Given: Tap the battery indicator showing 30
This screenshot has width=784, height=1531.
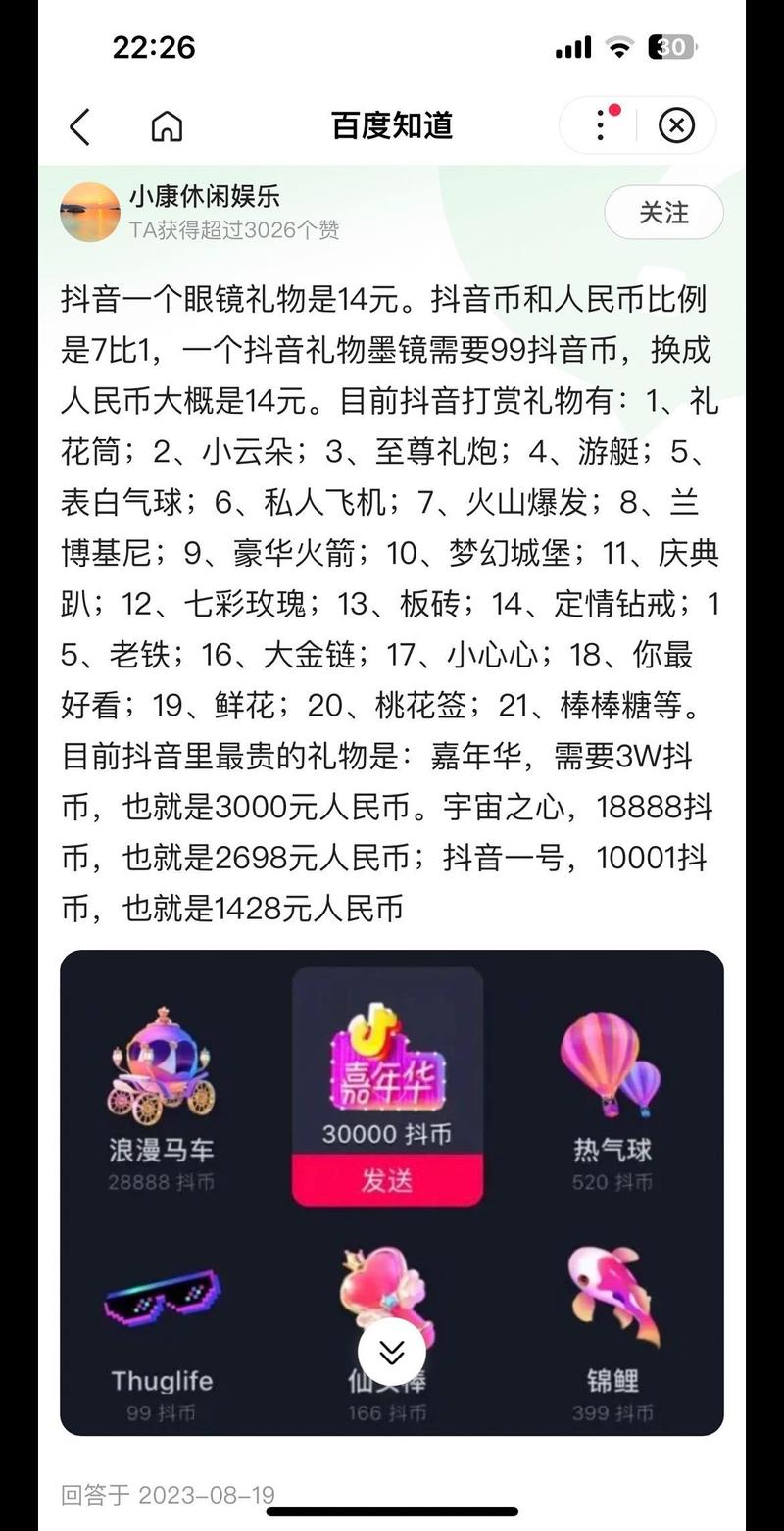Looking at the screenshot, I should pos(671,46).
